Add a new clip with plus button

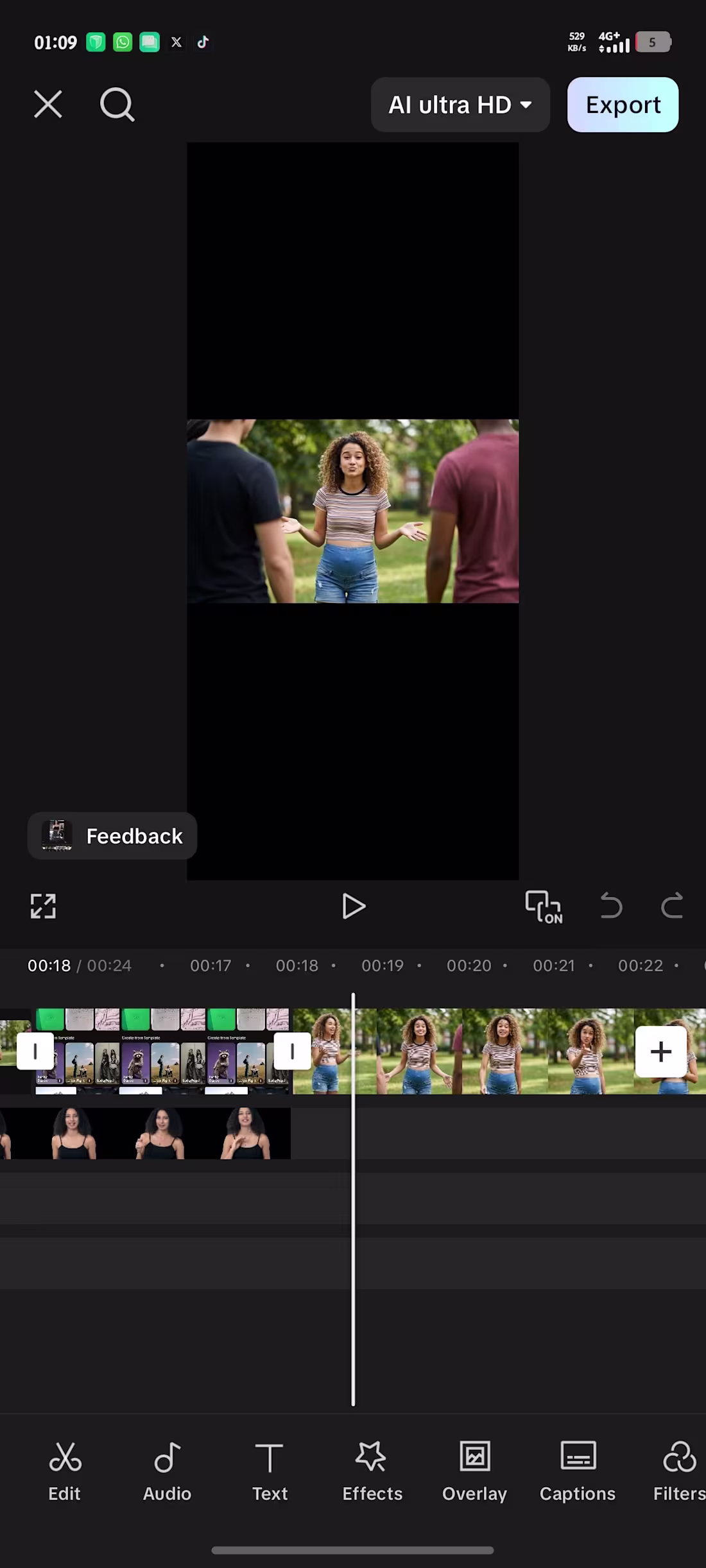660,1052
